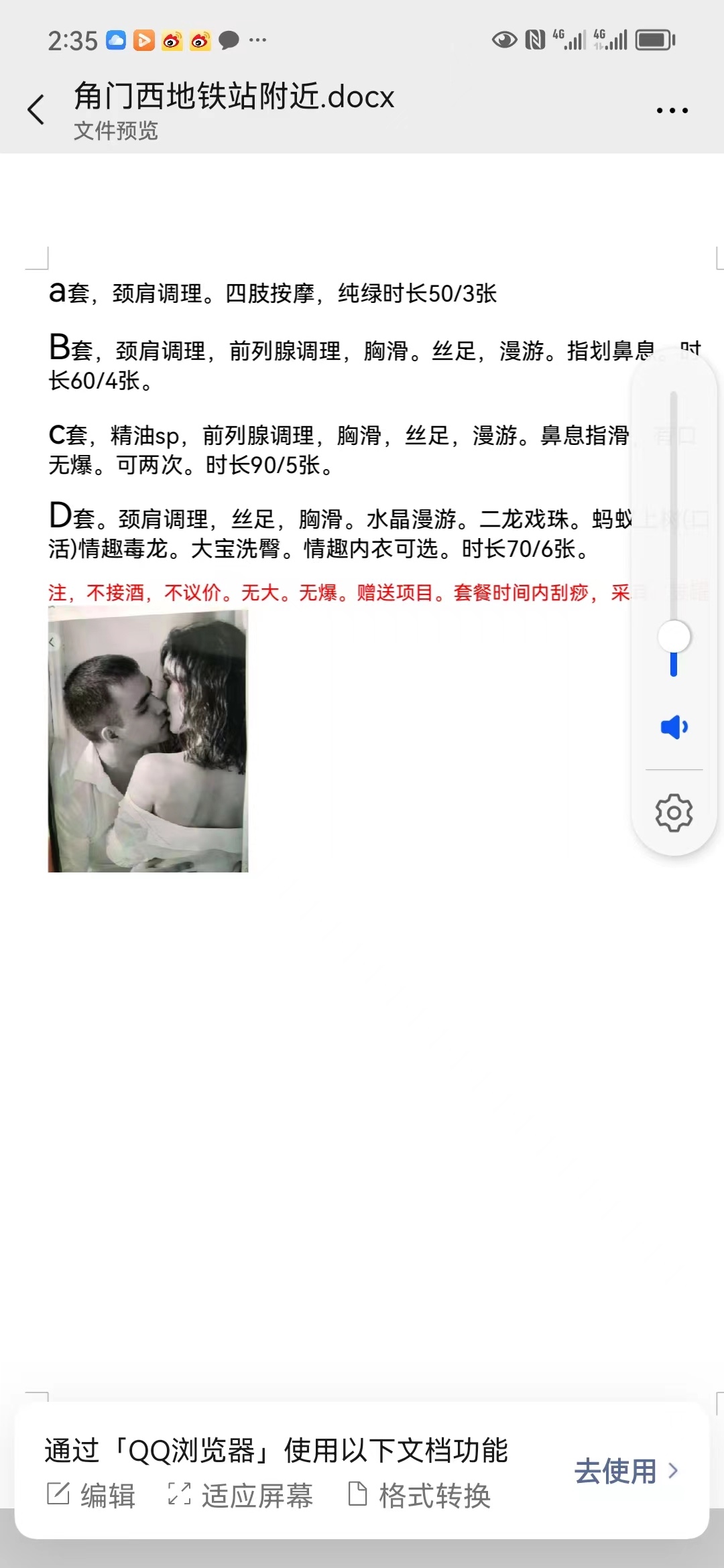724x1568 pixels.
Task: Adjust the floating volume slider handle
Action: pyautogui.click(x=674, y=637)
